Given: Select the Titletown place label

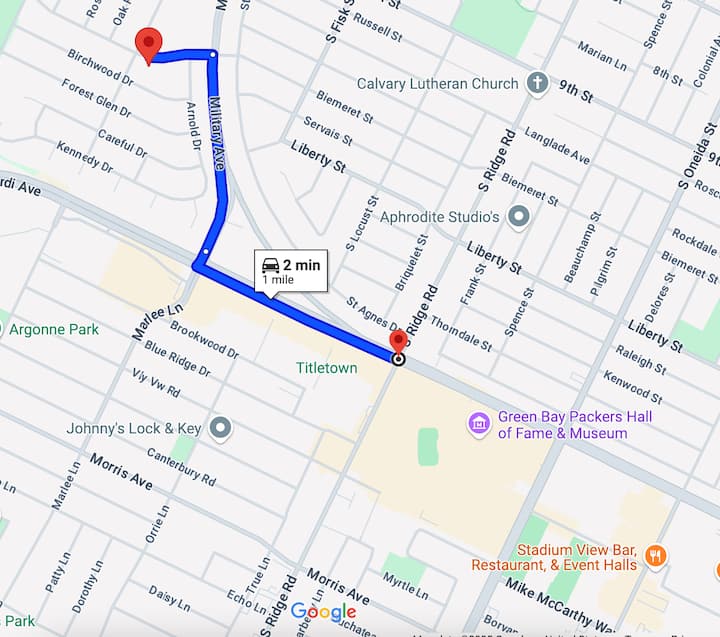Looking at the screenshot, I should coord(326,368).
